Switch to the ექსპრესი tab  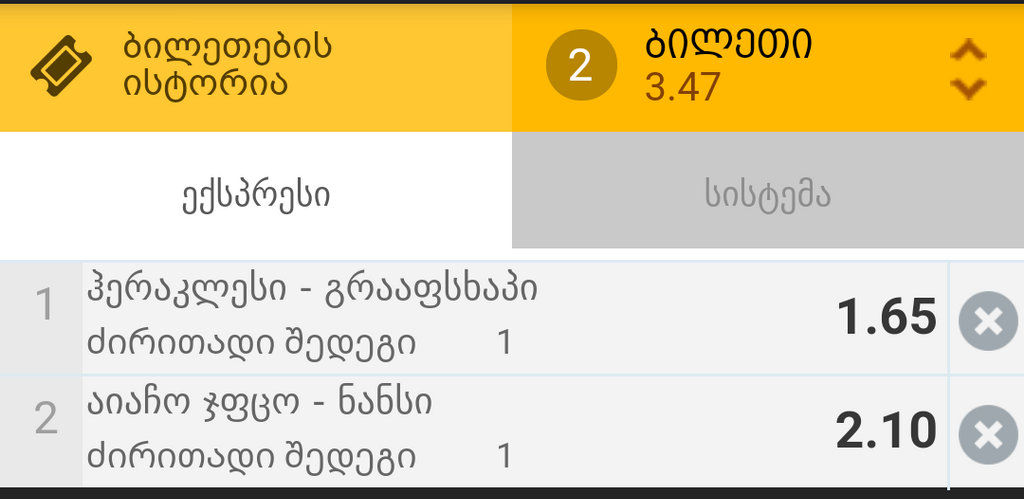[256, 195]
